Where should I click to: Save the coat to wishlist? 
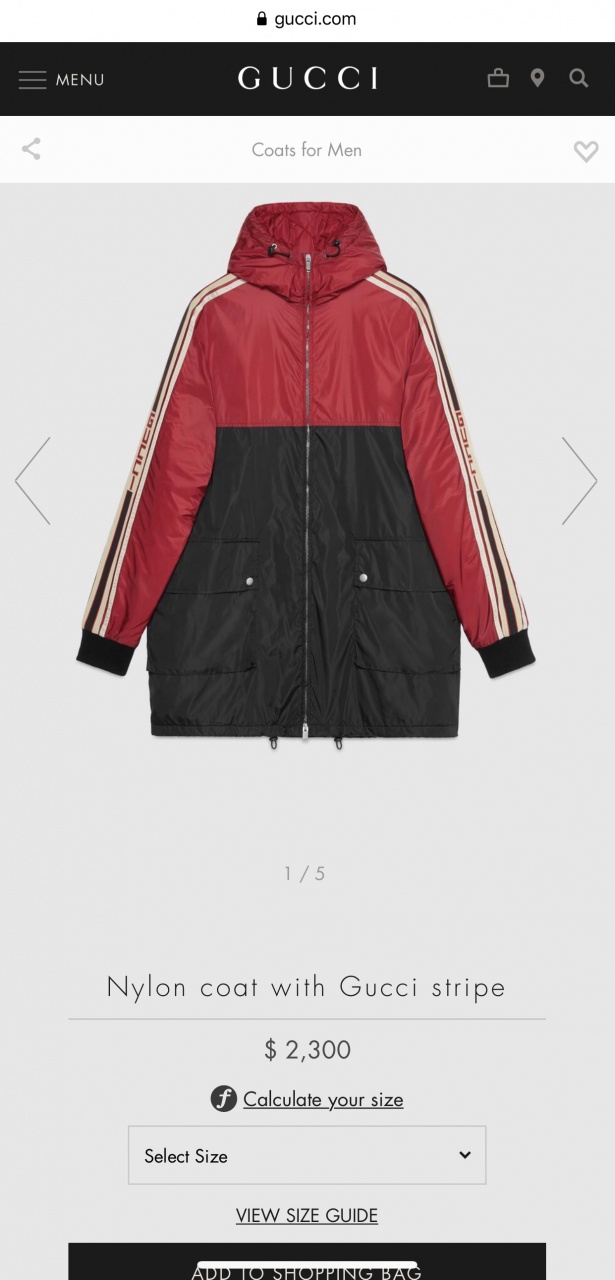coord(585,151)
